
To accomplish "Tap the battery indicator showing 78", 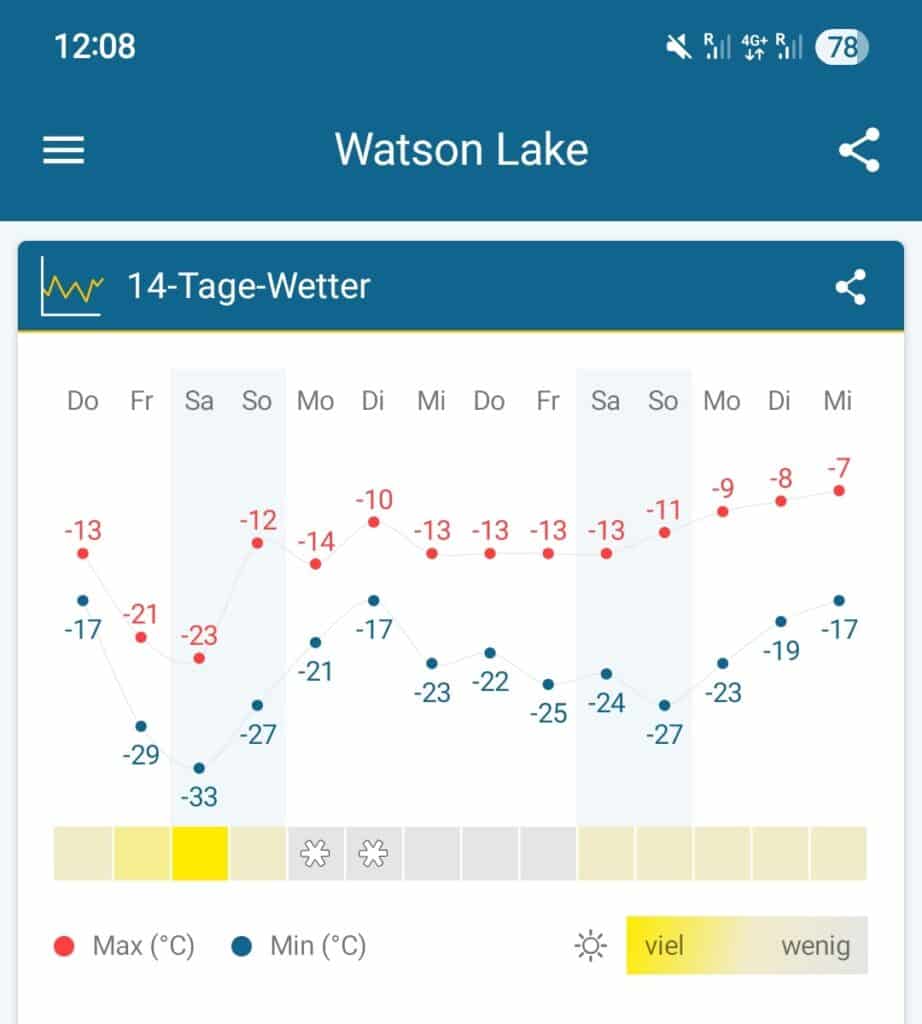I will pyautogui.click(x=841, y=47).
